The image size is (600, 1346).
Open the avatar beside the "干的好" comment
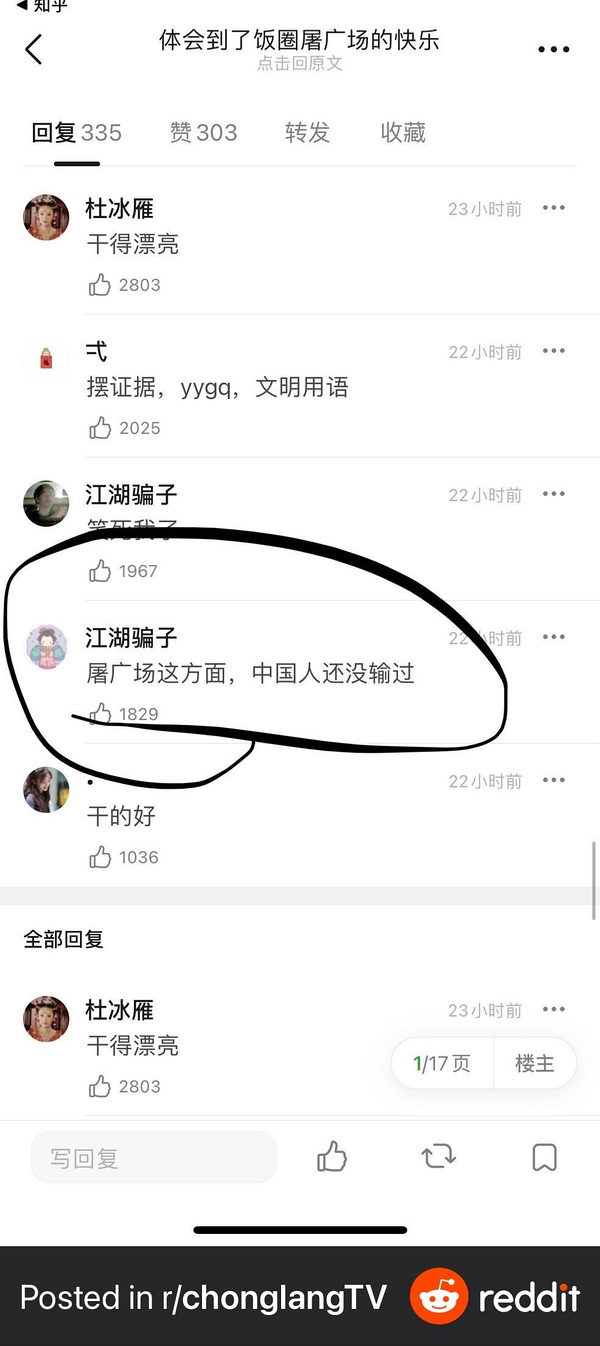pos(46,790)
